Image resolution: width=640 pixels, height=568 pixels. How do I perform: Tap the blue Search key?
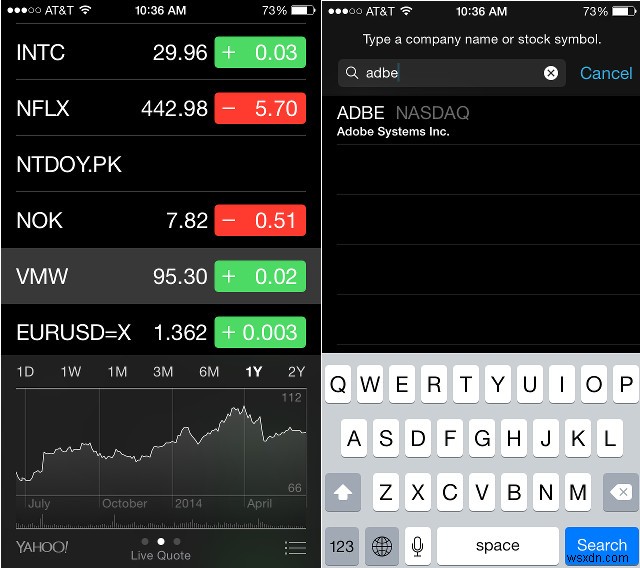click(x=601, y=545)
